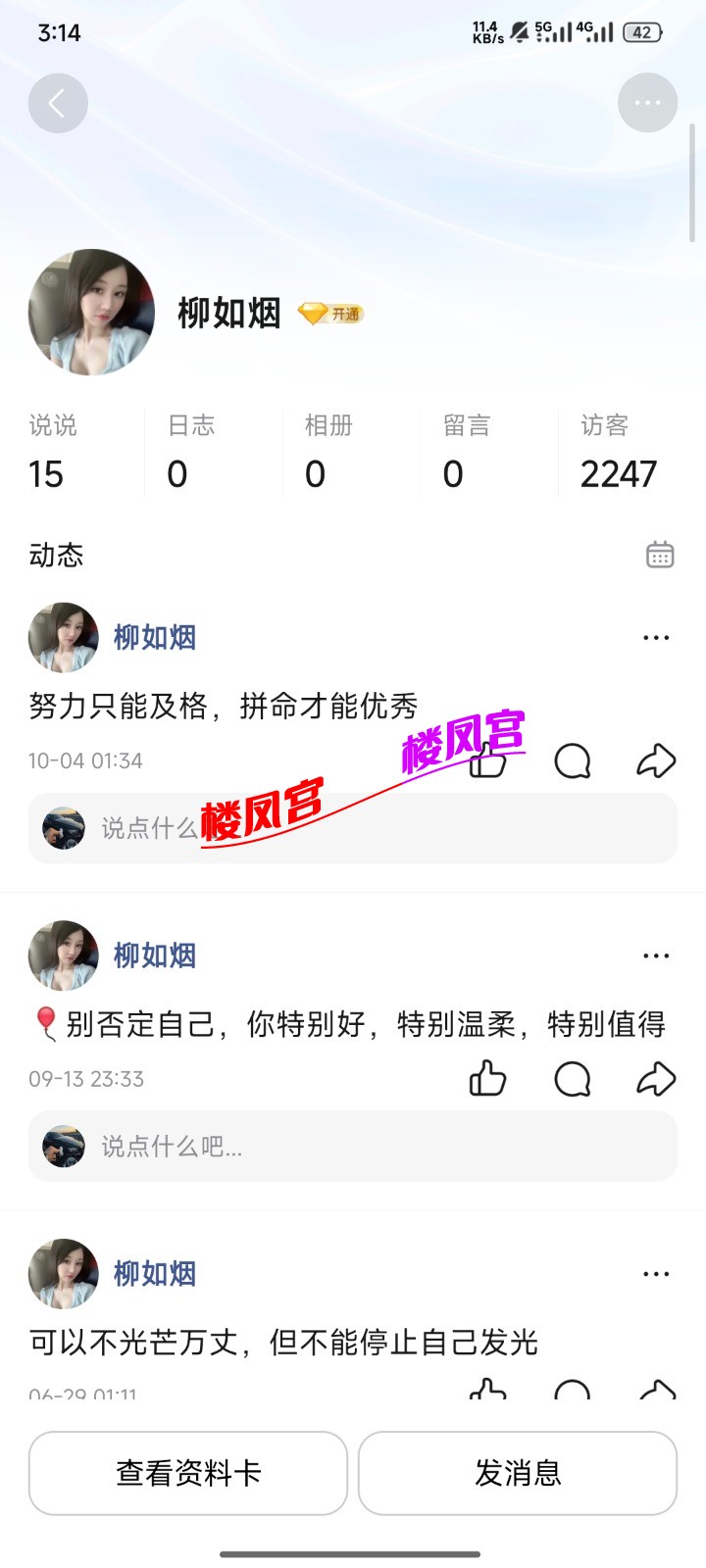
Task: Share the 努力只能及格 post
Action: coord(656,760)
